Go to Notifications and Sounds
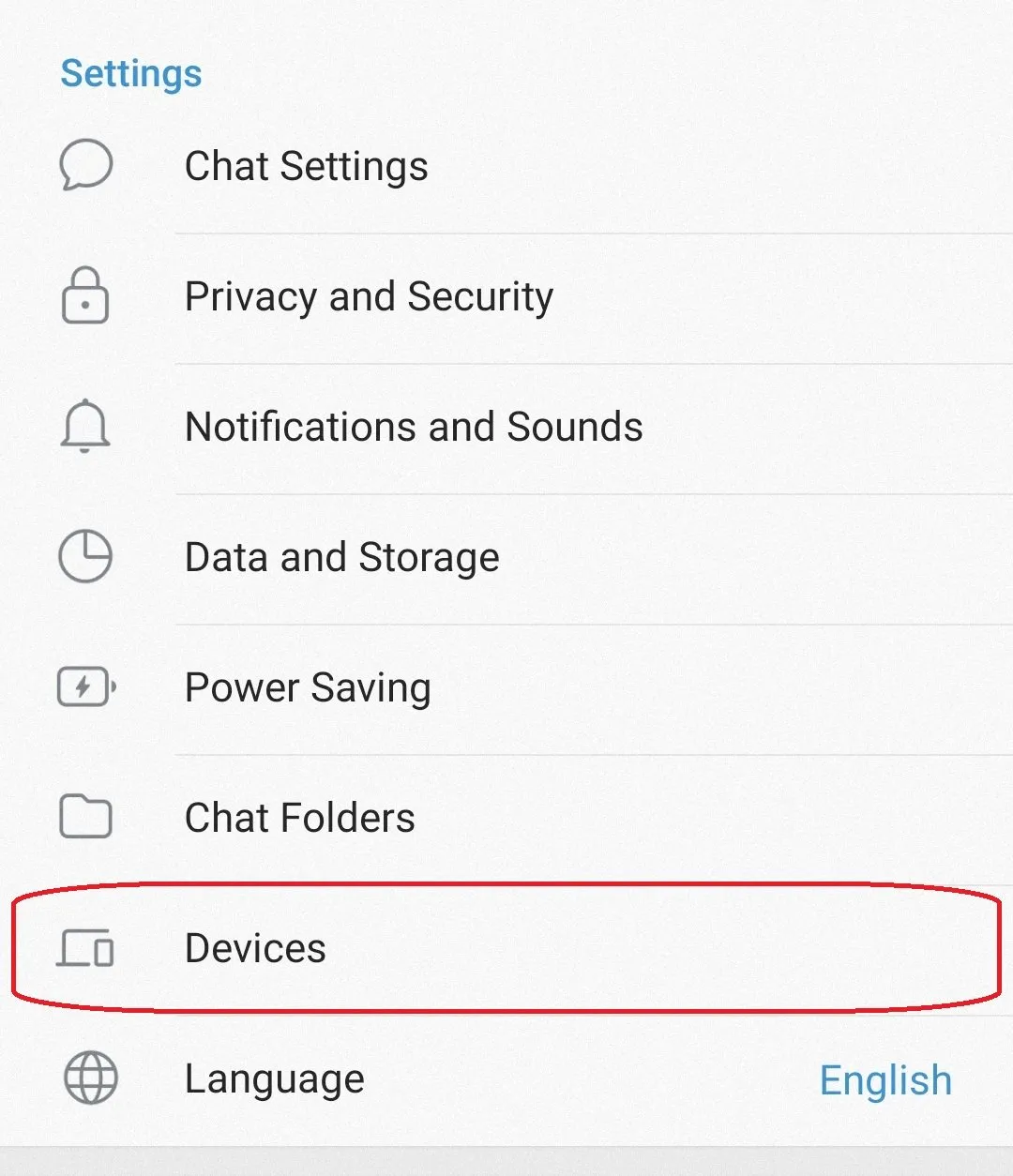1013x1176 pixels. (x=414, y=427)
